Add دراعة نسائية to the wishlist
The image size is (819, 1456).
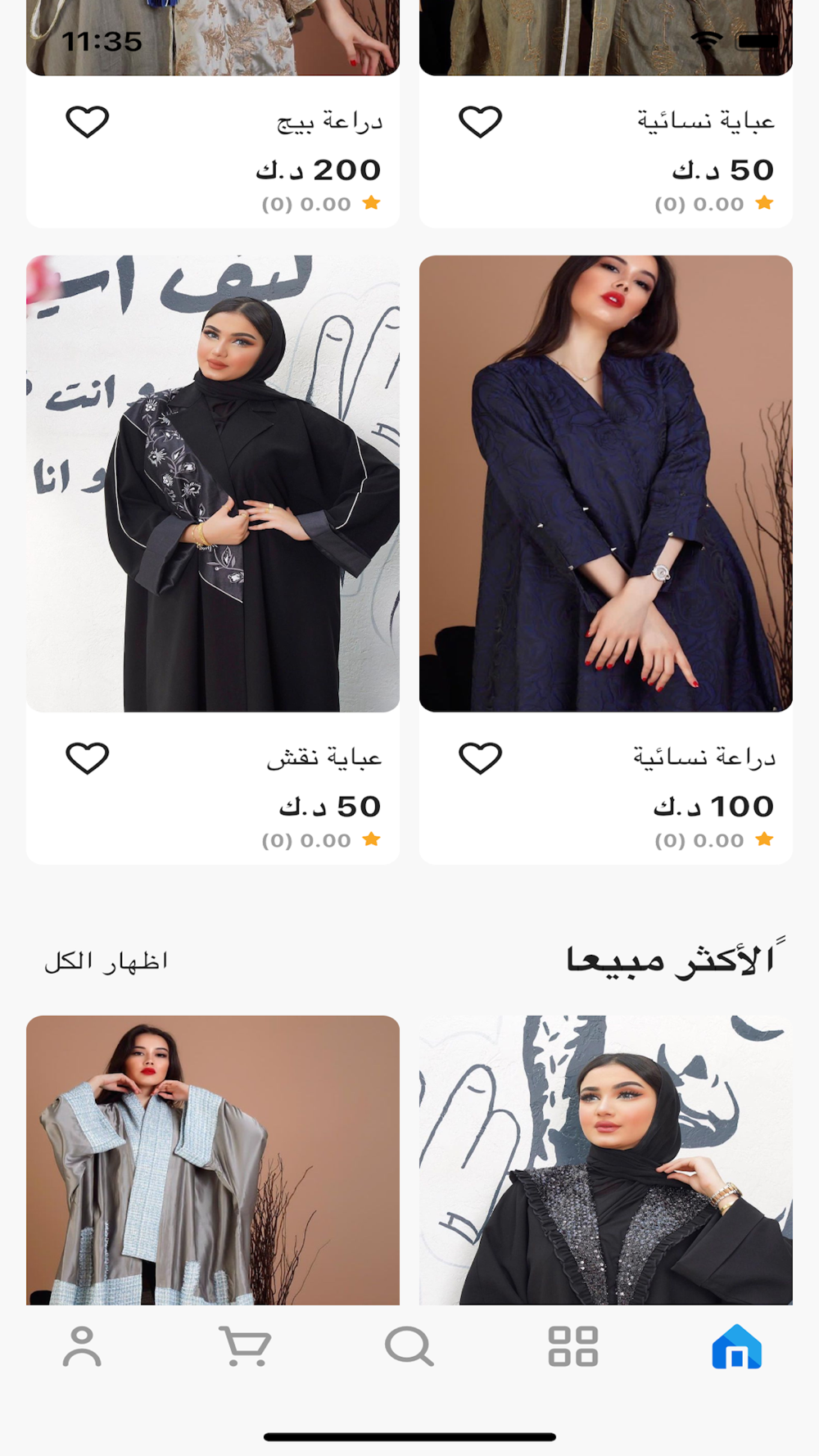coord(480,758)
